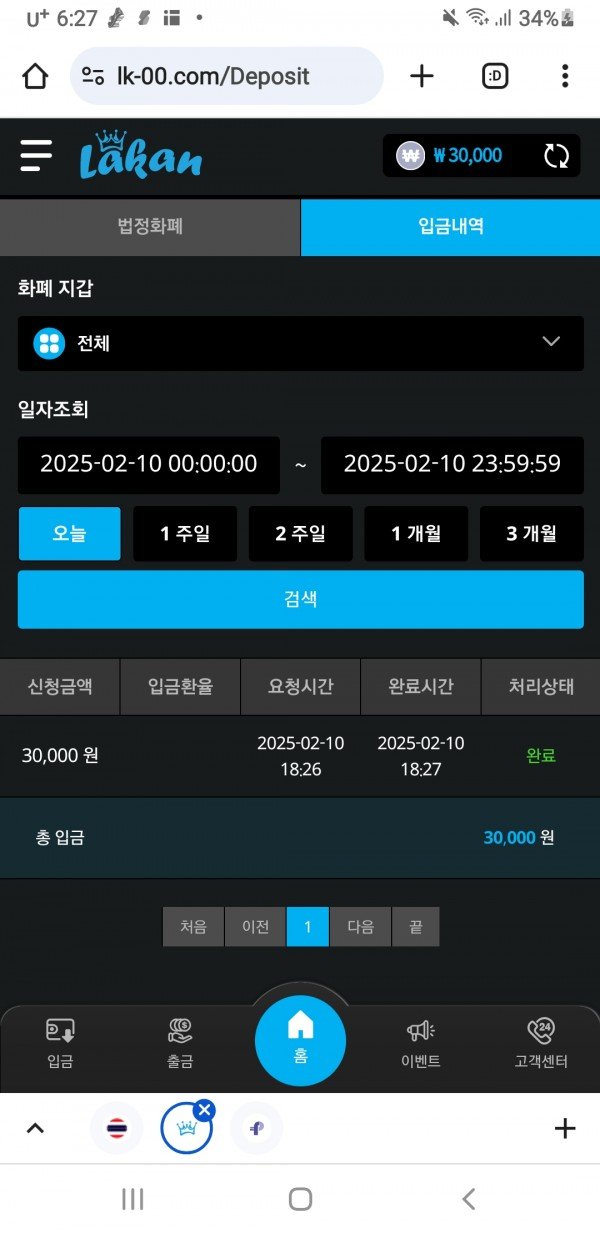The height and width of the screenshot is (1233, 600).
Task: Switch to the 법정화폐 tab
Action: click(150, 227)
